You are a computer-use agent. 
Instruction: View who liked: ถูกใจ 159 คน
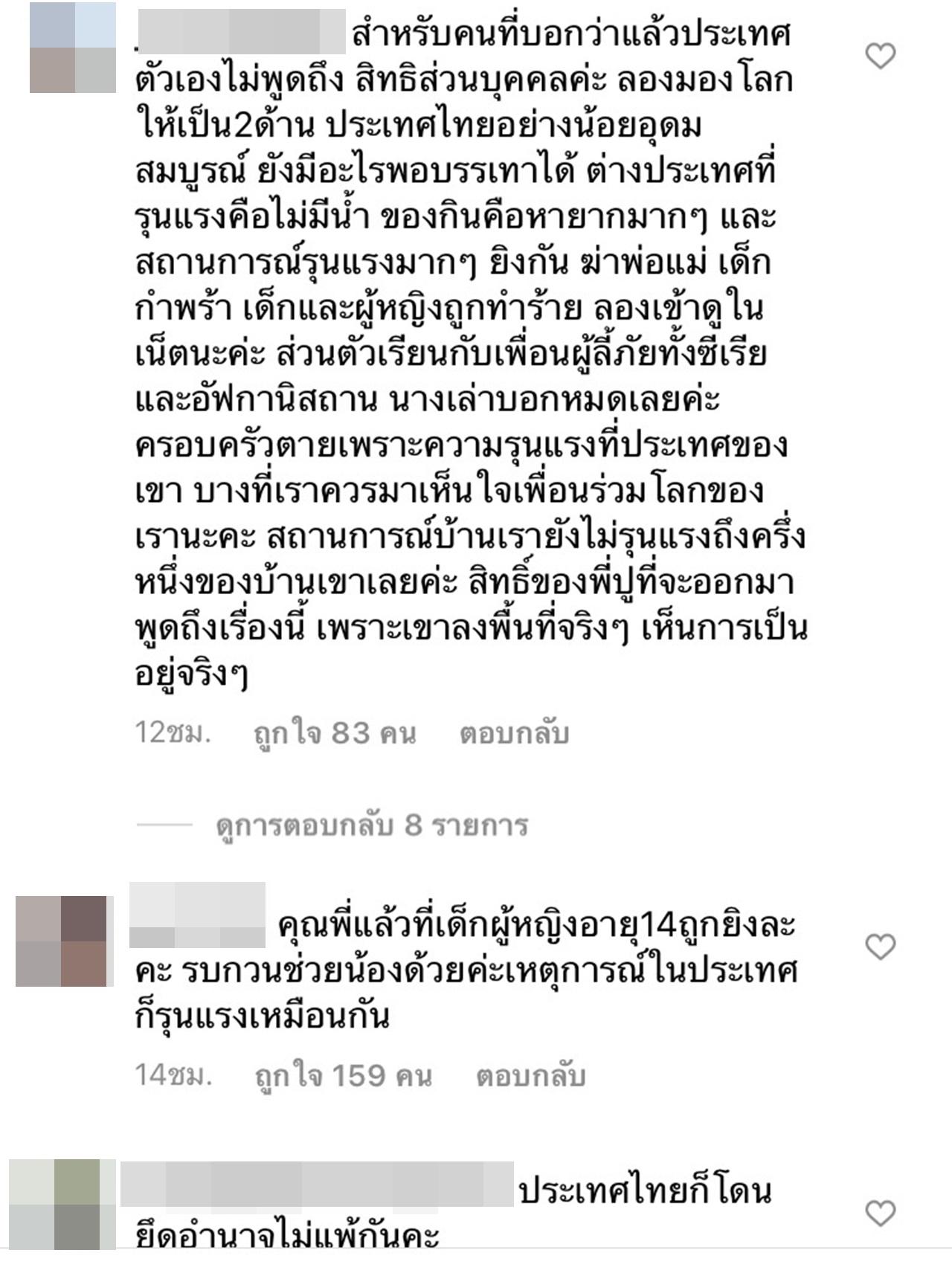tap(343, 1076)
